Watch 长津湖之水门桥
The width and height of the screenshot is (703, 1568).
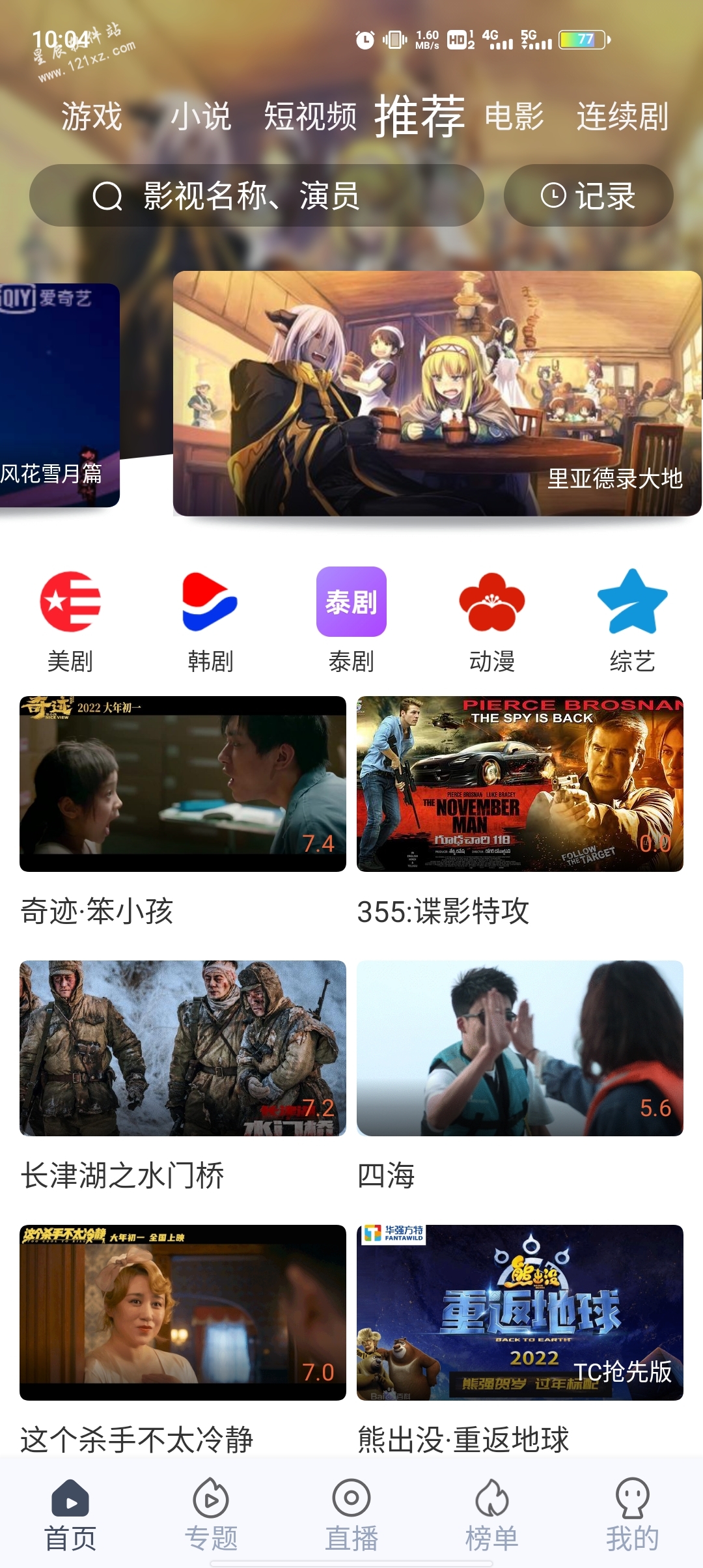(x=183, y=1048)
